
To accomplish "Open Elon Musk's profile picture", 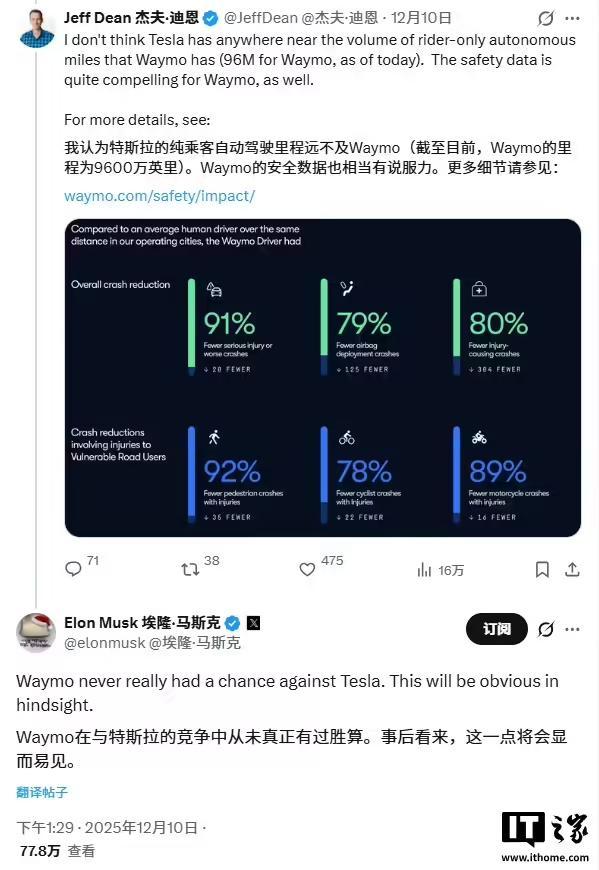I will (36, 632).
